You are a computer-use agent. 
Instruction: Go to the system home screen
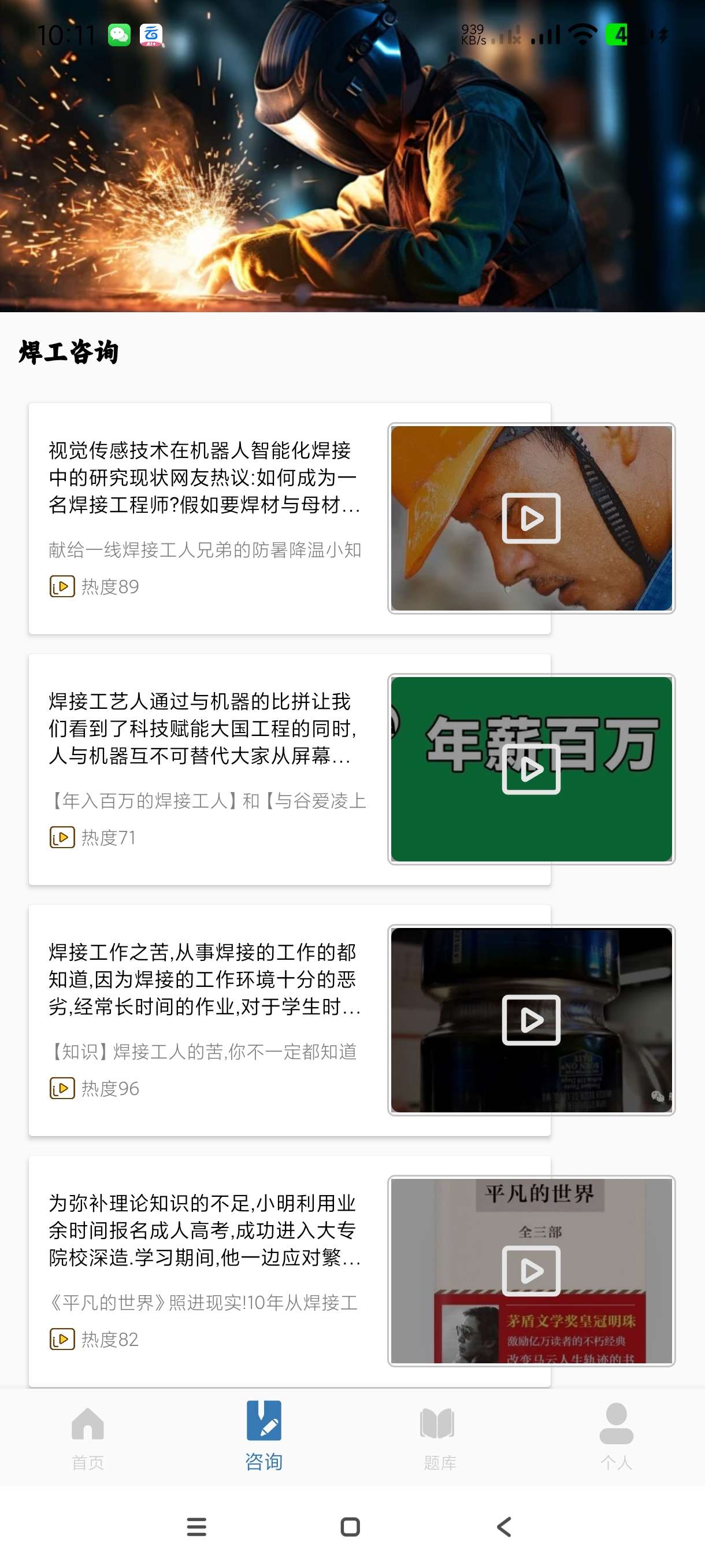(x=350, y=1526)
